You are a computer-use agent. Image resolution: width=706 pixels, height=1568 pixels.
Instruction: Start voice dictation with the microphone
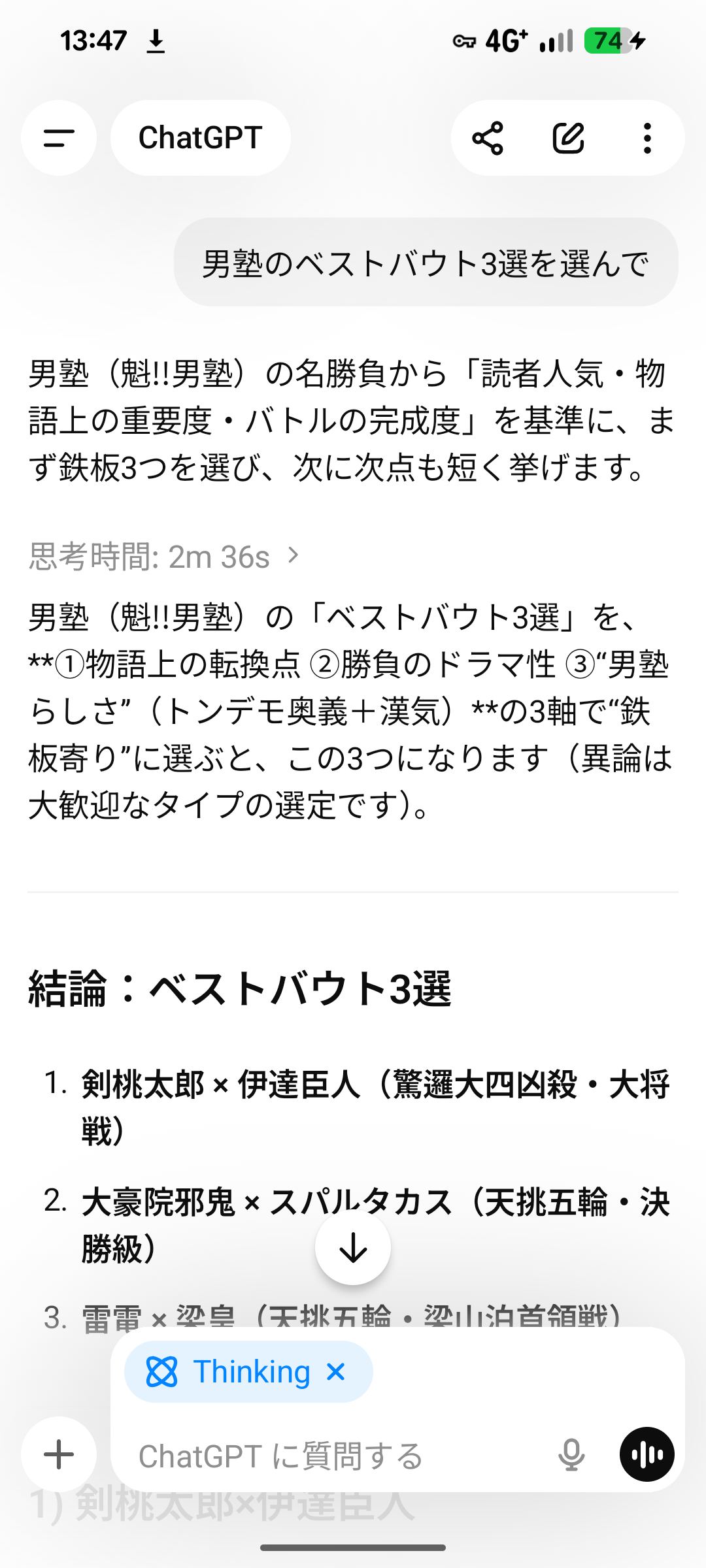click(571, 1455)
